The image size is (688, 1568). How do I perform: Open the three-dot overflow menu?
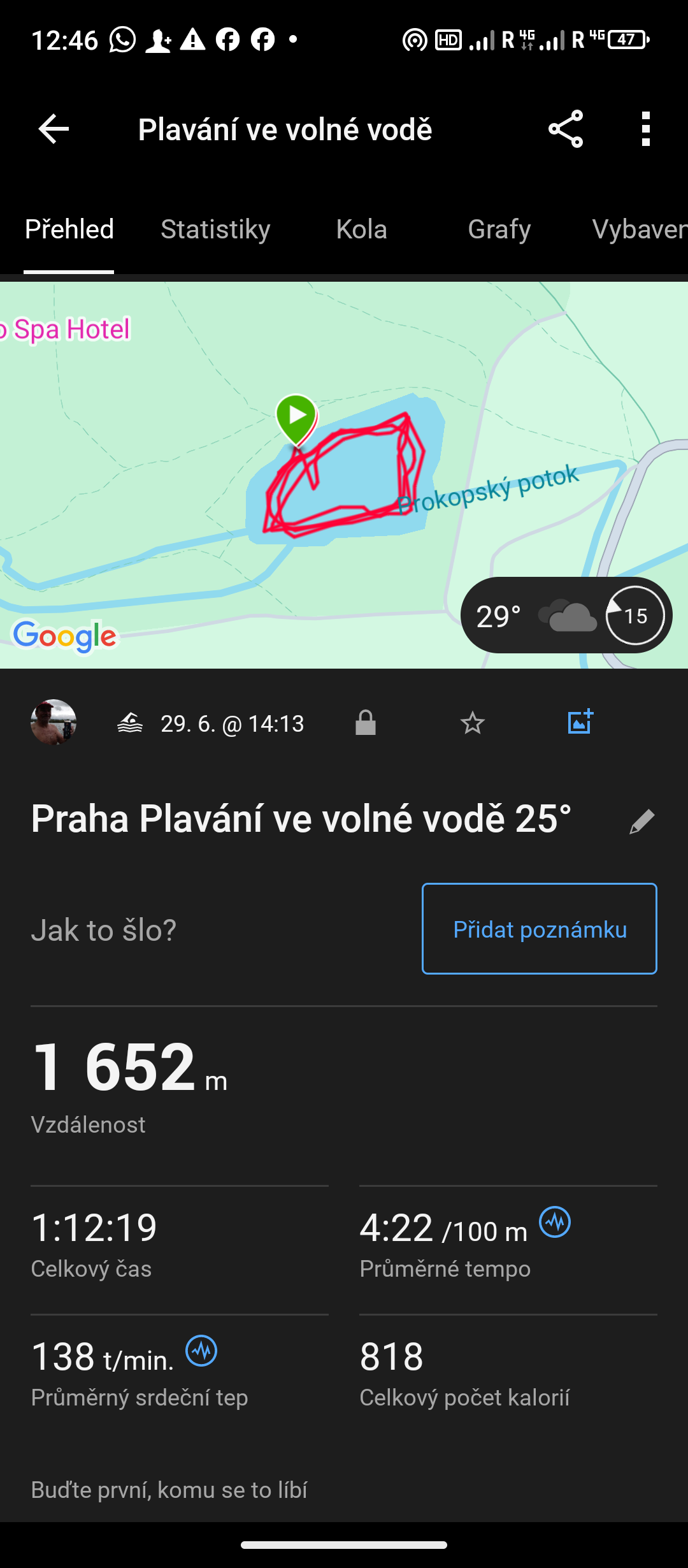tap(646, 129)
